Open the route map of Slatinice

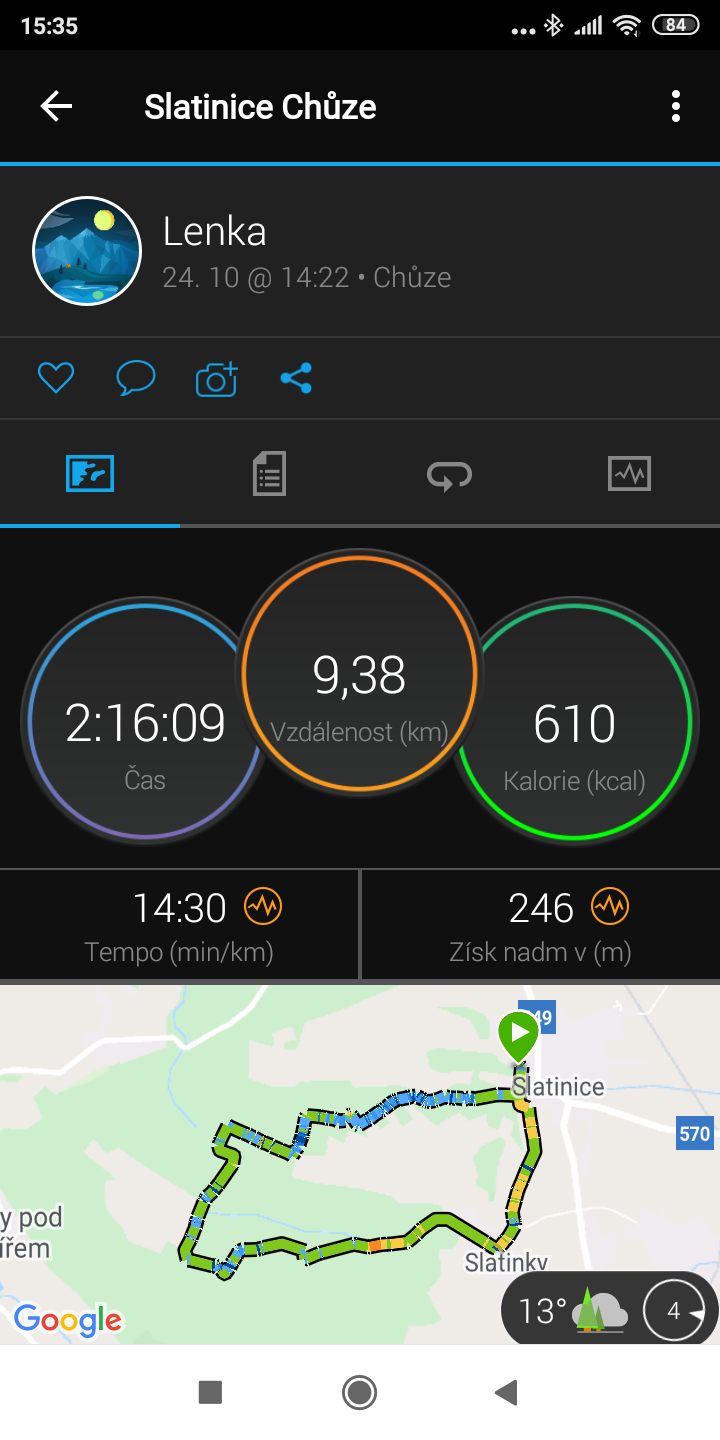(360, 1164)
